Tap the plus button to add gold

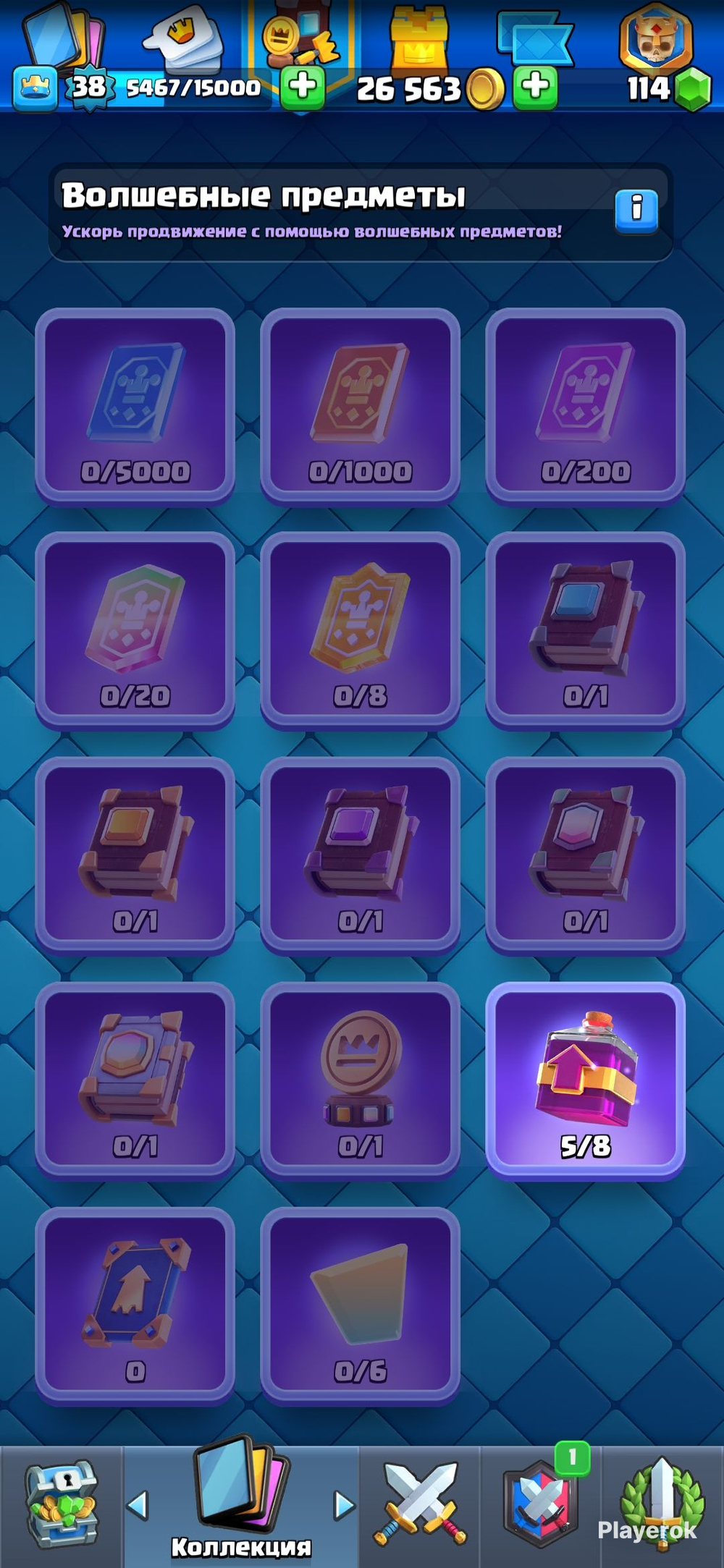coord(535,87)
